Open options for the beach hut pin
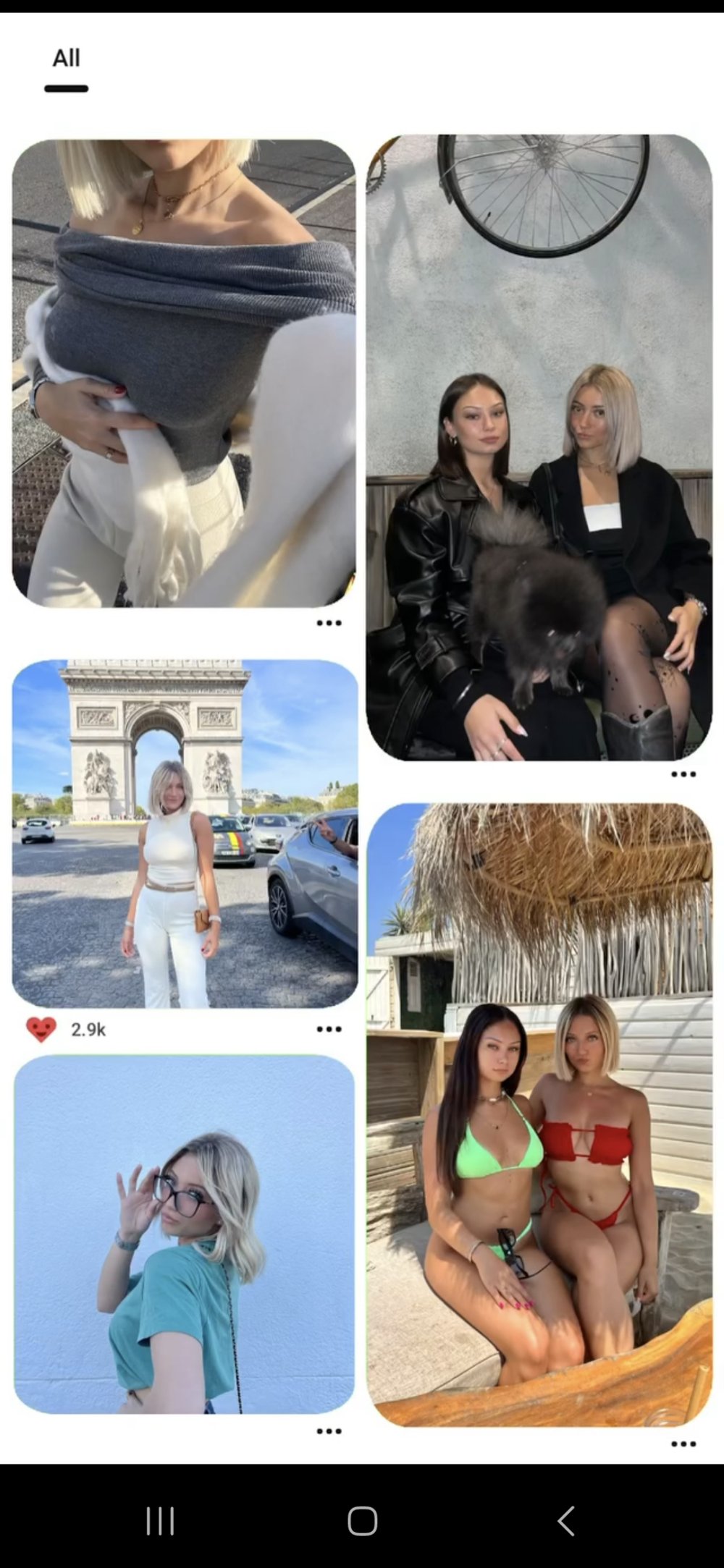This screenshot has width=724, height=1568. click(683, 1444)
